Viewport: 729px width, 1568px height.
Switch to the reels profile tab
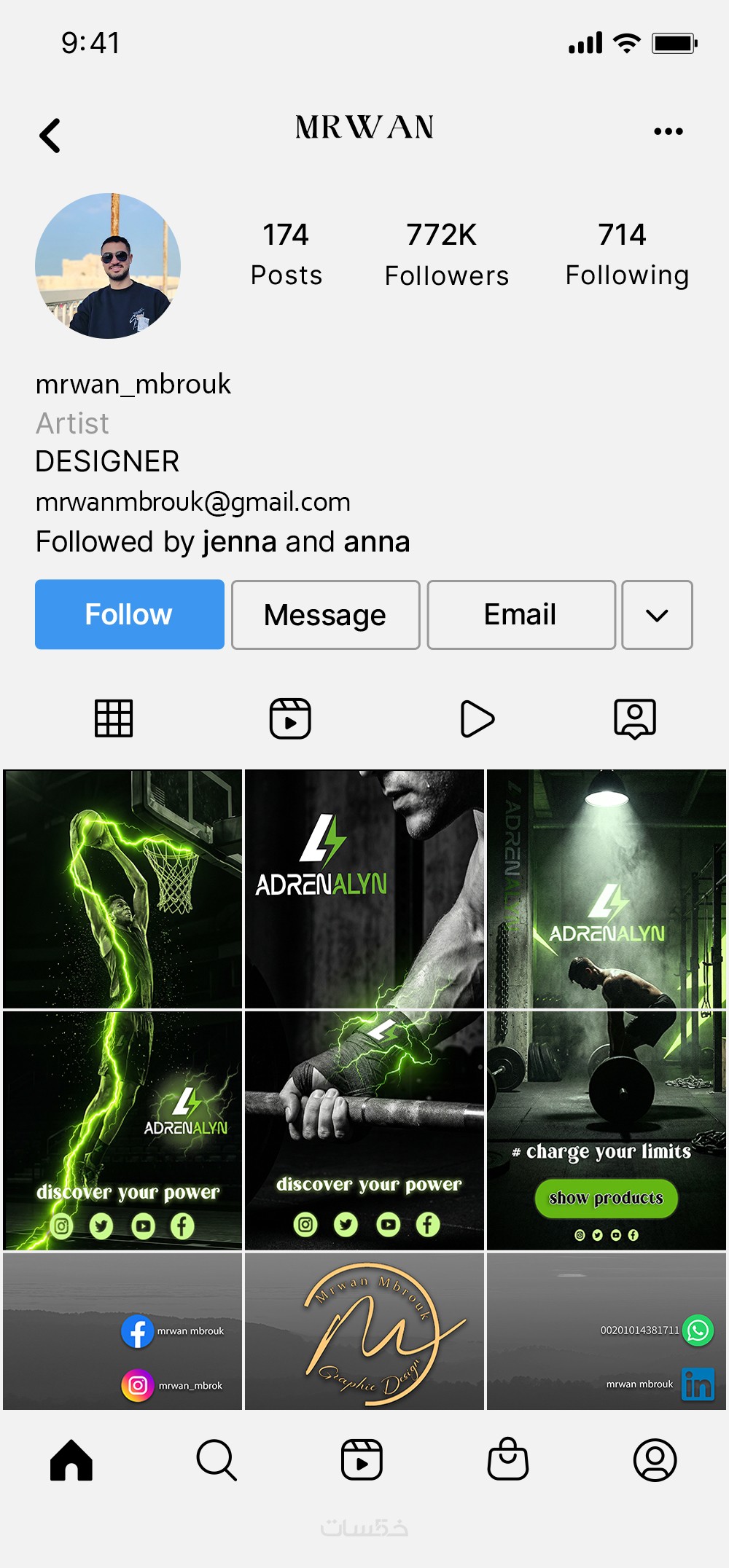tap(290, 718)
